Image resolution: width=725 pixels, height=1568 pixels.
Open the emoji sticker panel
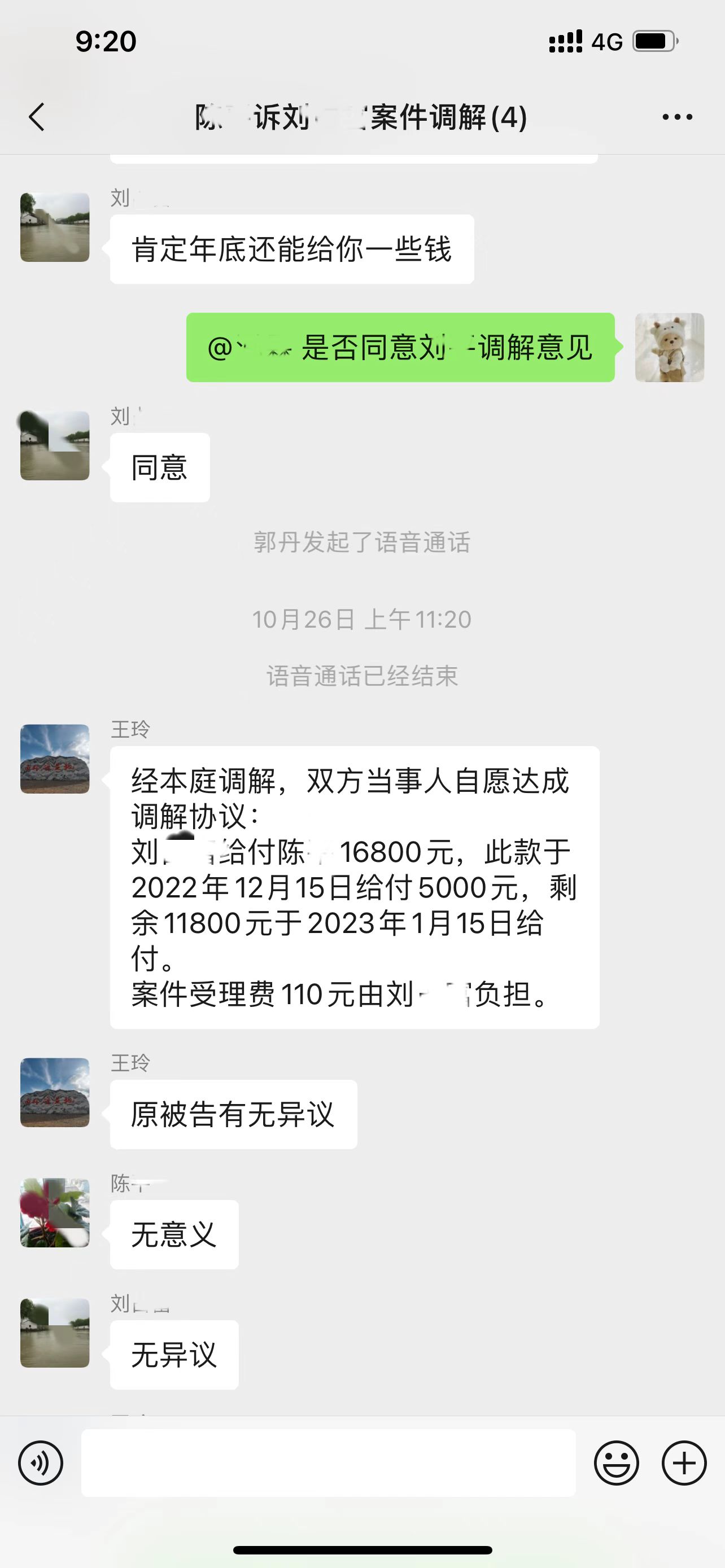pos(616,1462)
